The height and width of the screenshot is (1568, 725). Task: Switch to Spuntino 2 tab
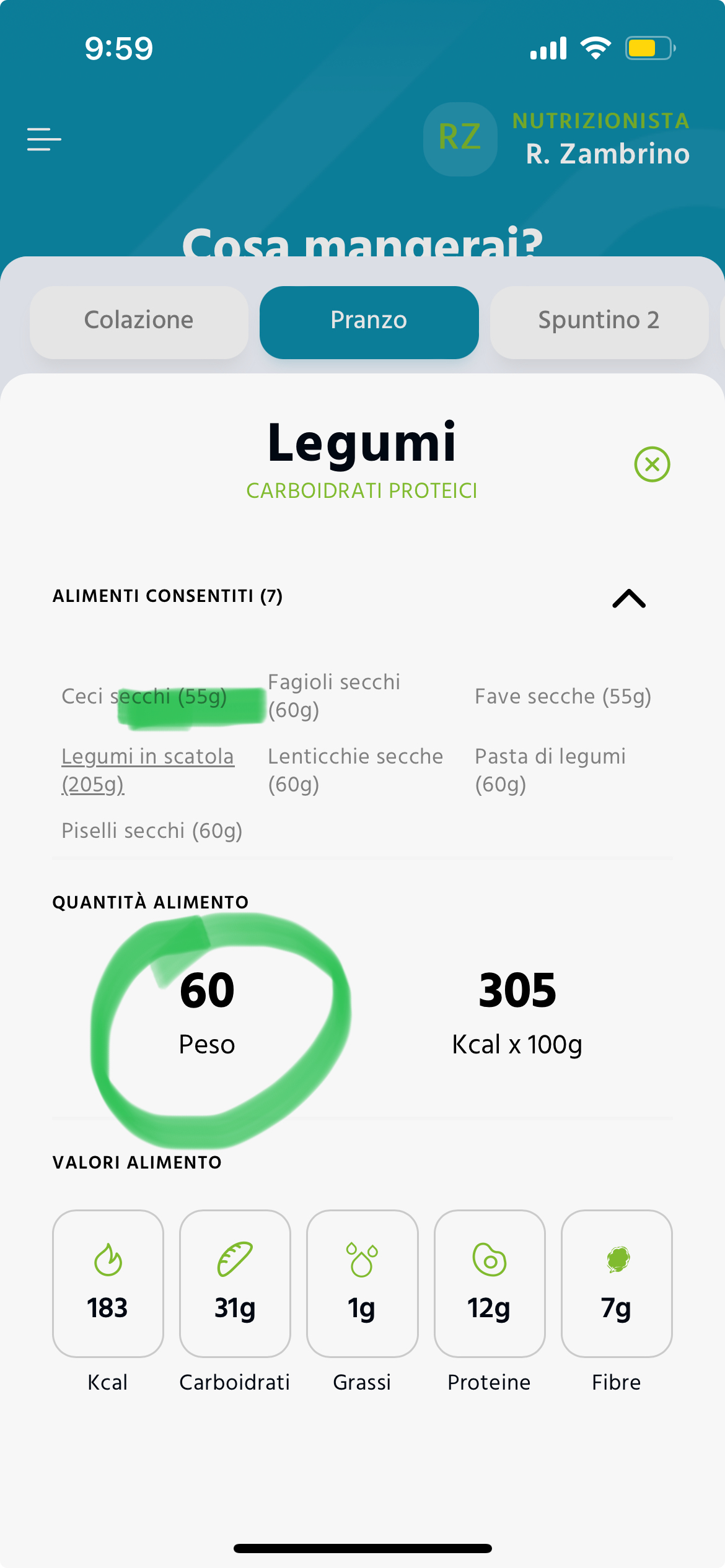click(x=599, y=321)
